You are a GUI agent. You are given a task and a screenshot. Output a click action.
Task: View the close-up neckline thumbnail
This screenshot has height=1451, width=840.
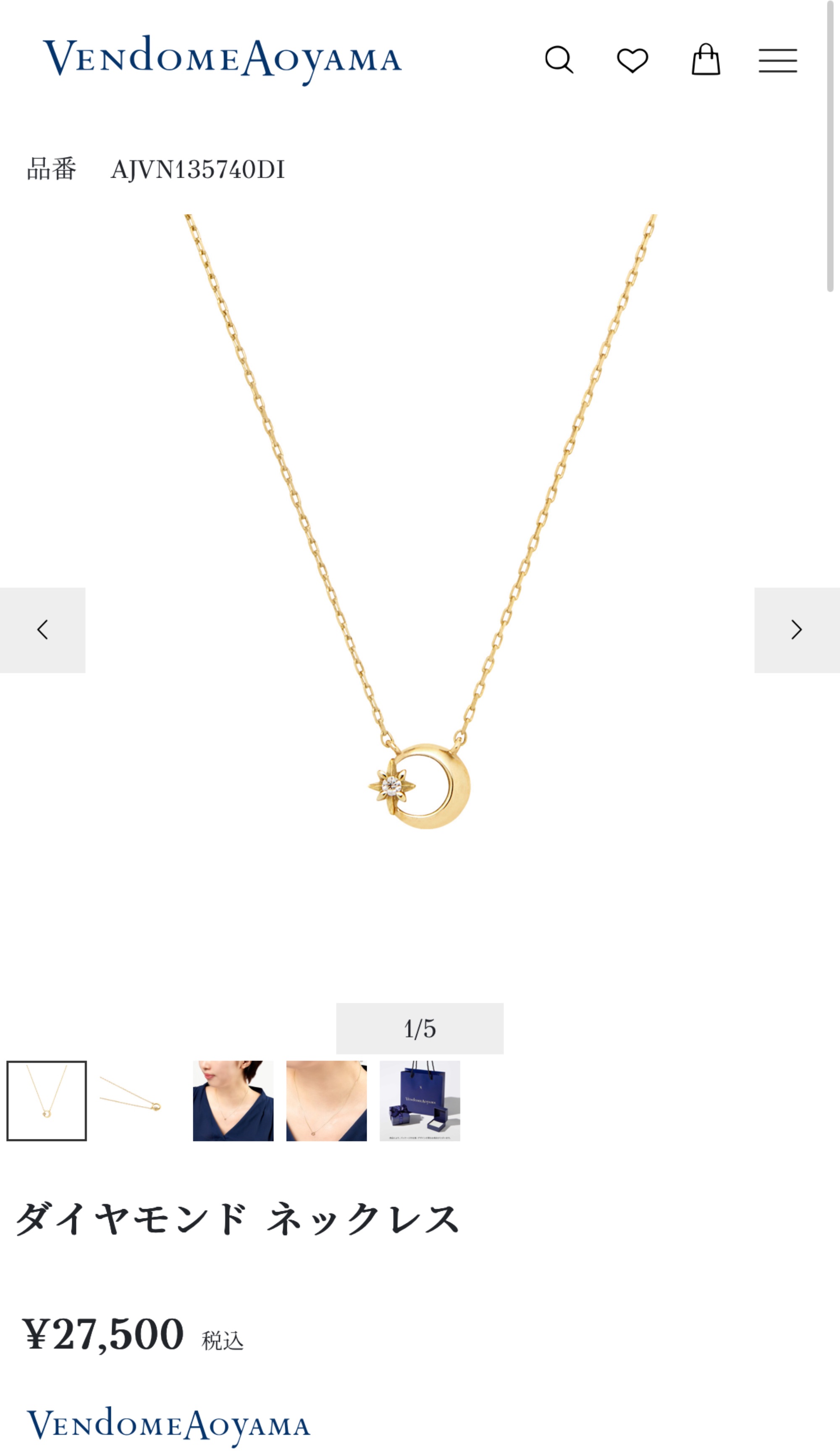[x=326, y=1101]
